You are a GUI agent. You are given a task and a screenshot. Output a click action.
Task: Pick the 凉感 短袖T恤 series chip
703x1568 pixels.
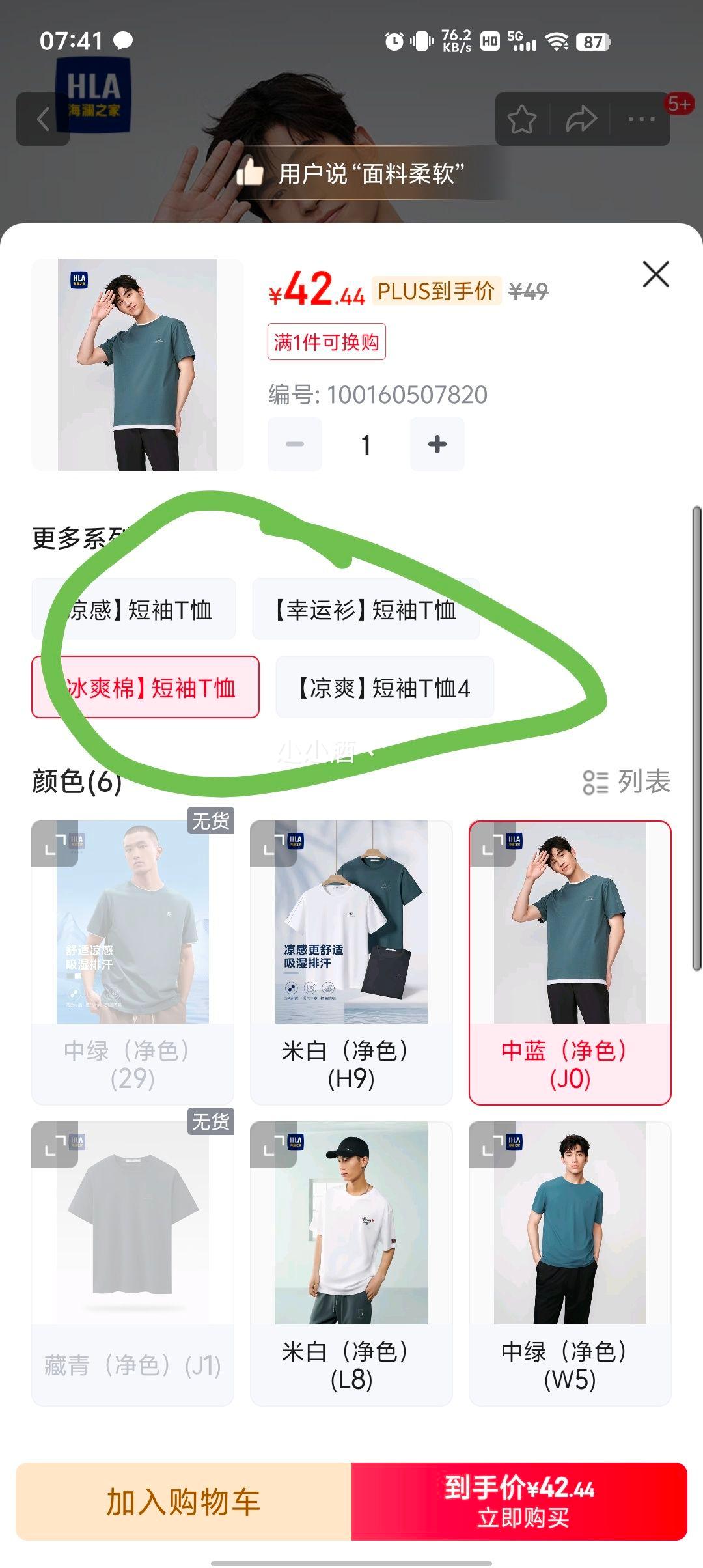click(x=133, y=609)
